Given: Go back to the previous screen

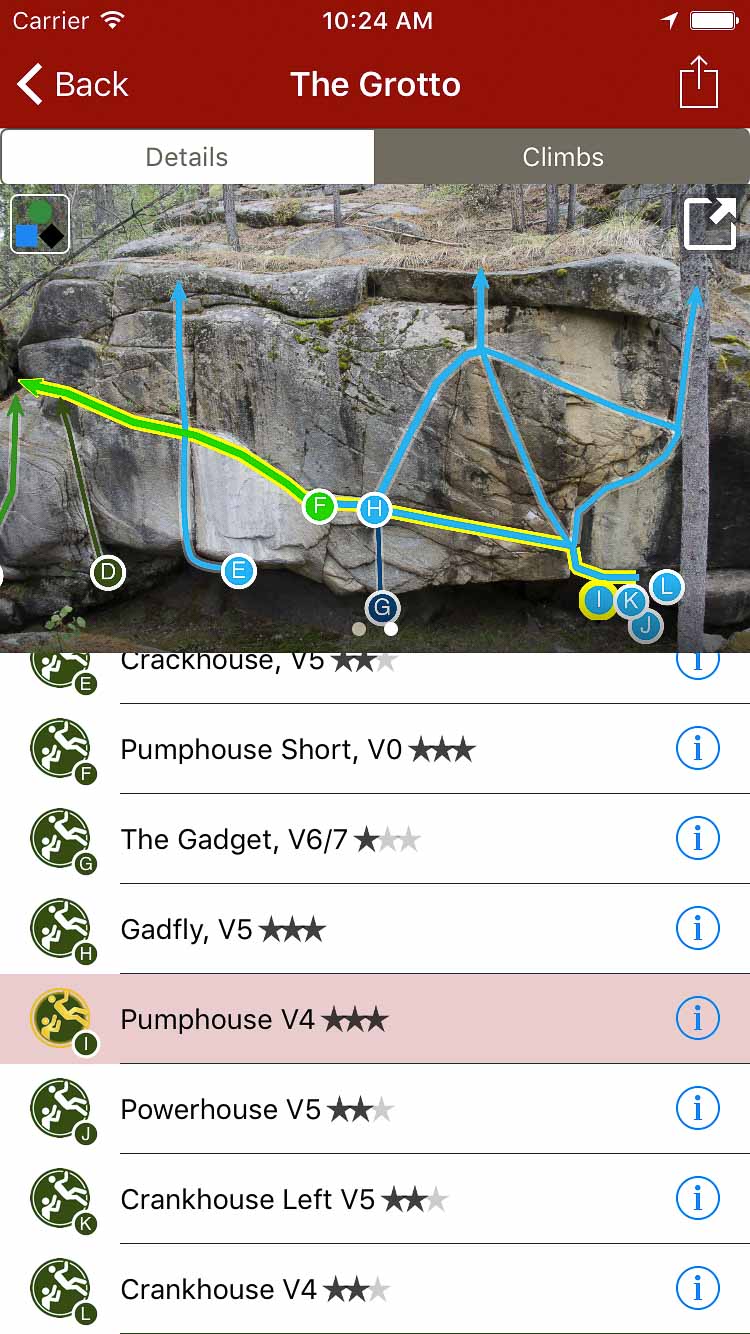Looking at the screenshot, I should click(x=73, y=85).
